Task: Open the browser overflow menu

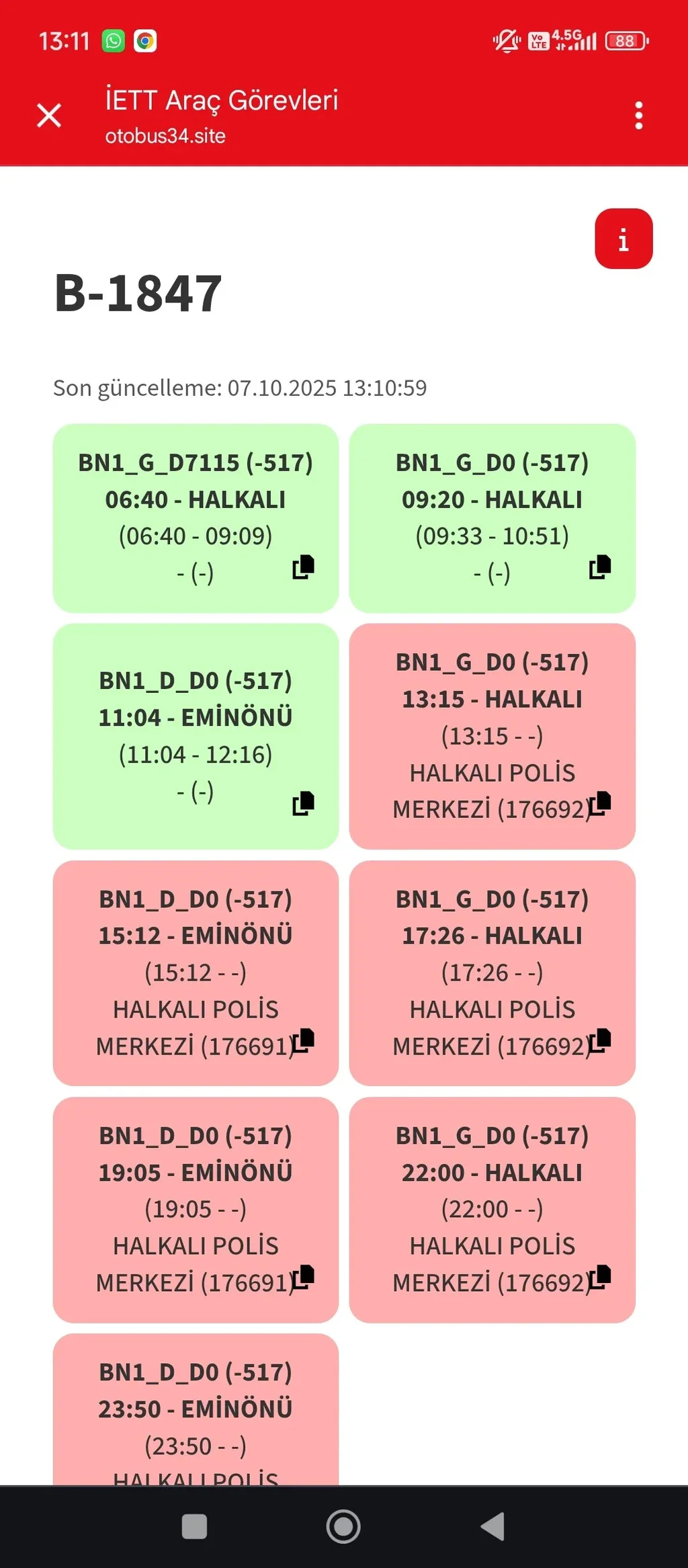Action: coord(638,116)
